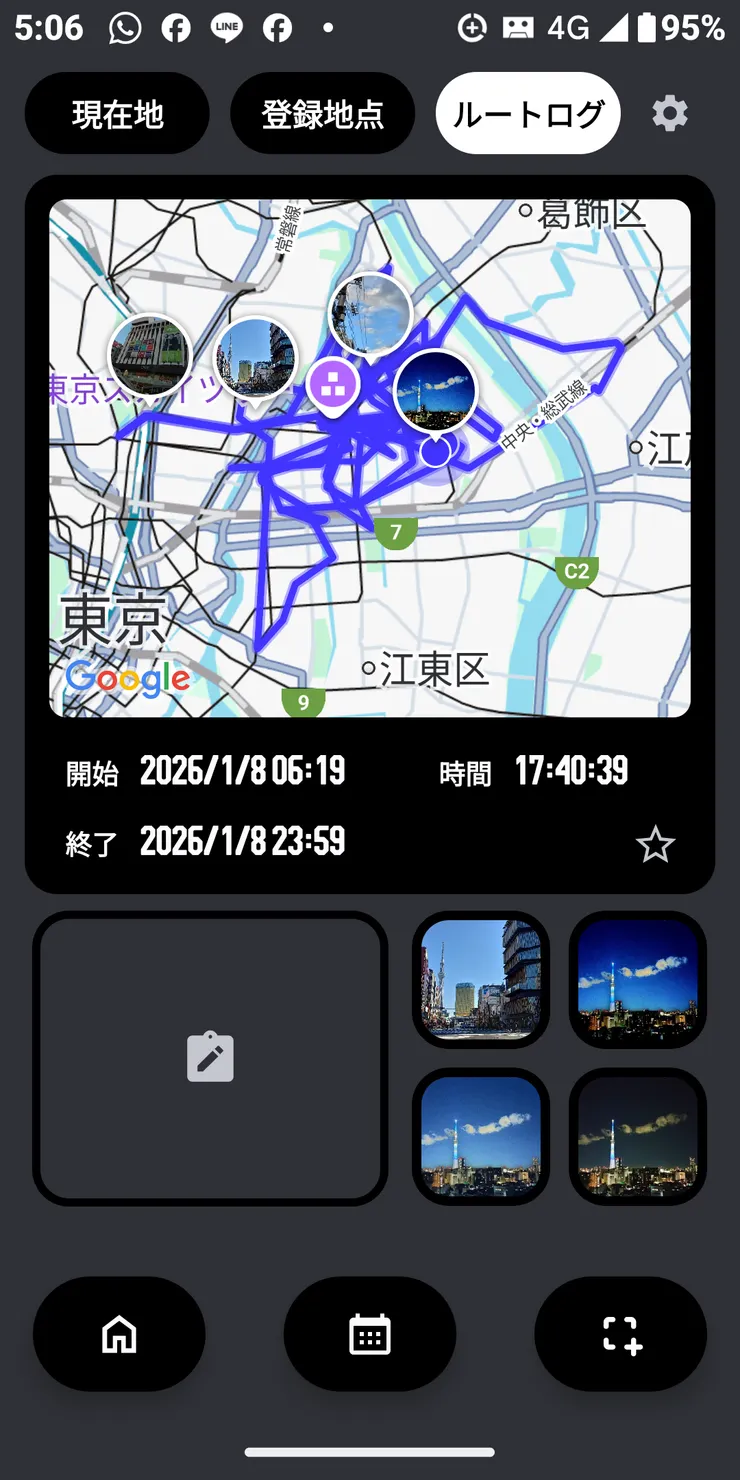
Task: Tap the pencil memo icon in the empty note card
Action: pyautogui.click(x=210, y=1057)
